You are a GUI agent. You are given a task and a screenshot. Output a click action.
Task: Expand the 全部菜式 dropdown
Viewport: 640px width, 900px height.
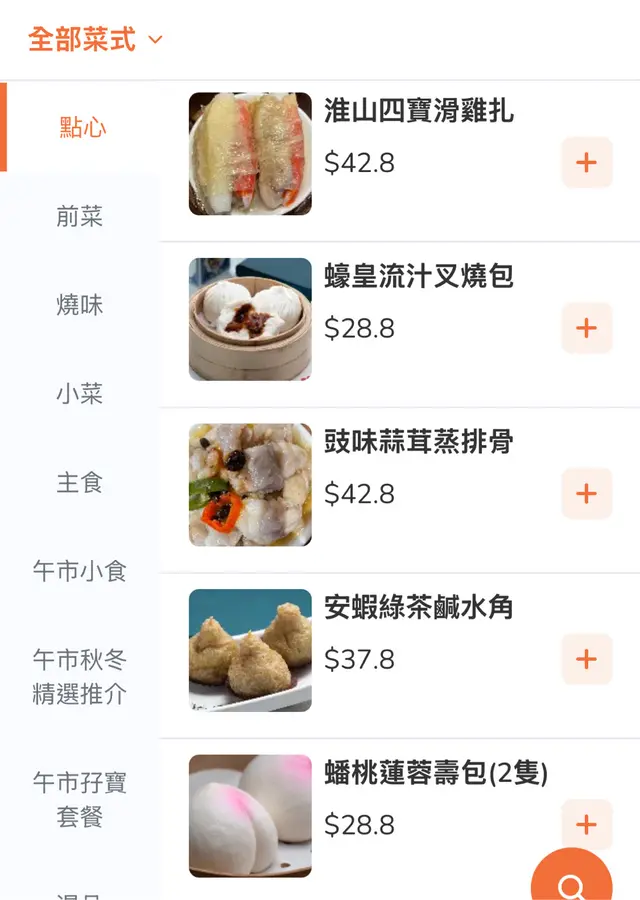(95, 40)
